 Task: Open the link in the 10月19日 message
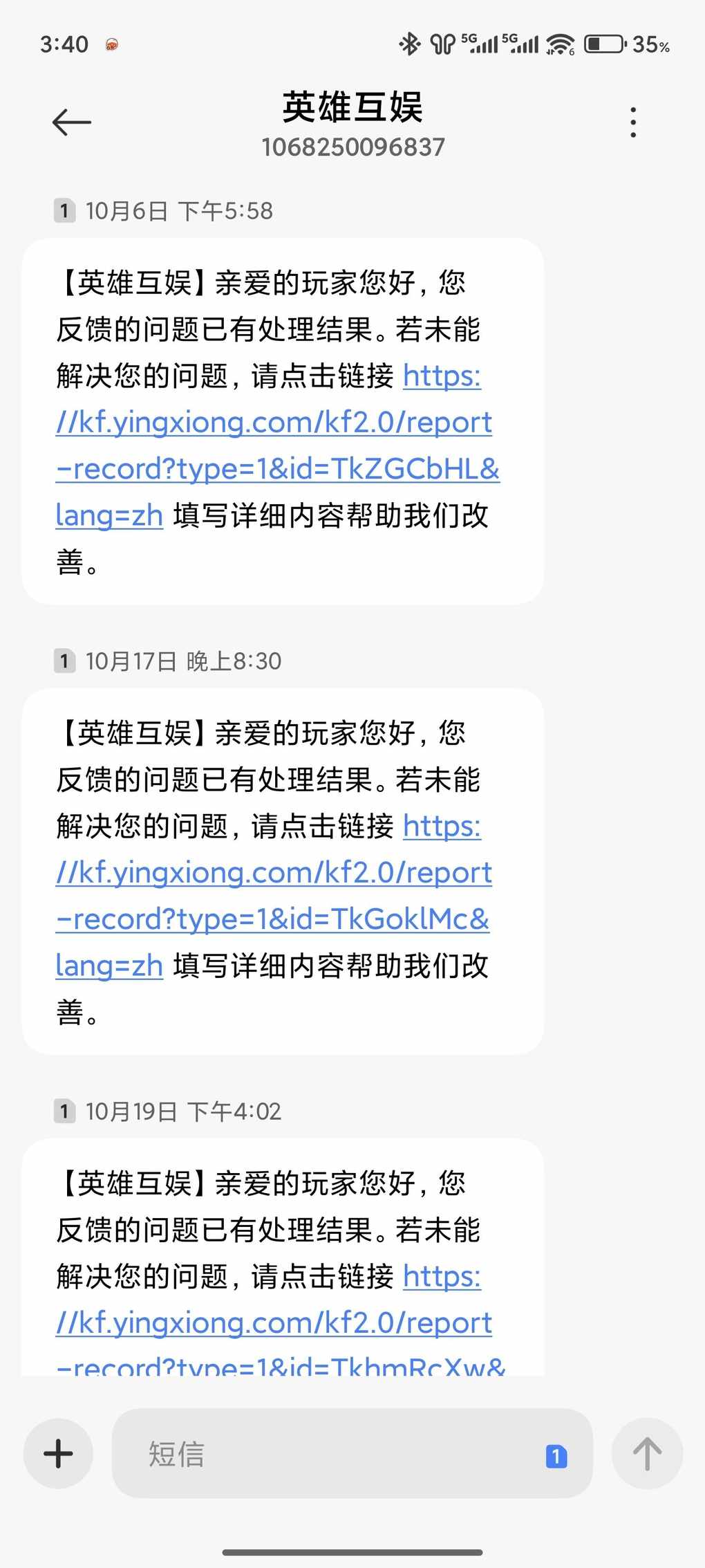click(x=274, y=1324)
